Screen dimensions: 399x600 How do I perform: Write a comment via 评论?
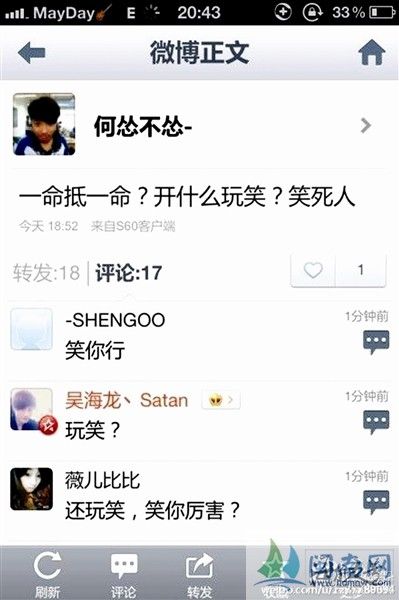click(x=123, y=574)
